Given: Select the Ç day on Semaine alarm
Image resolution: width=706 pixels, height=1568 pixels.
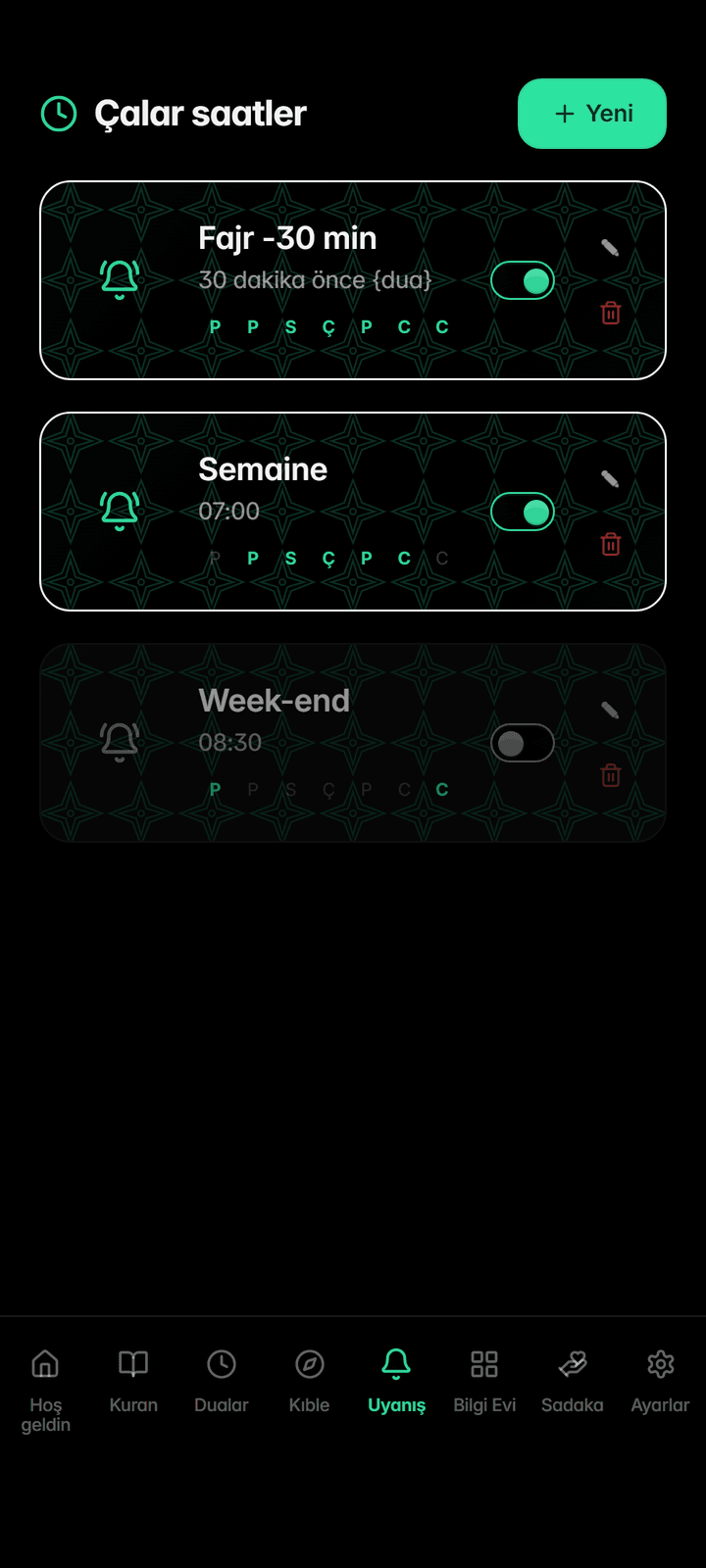Looking at the screenshot, I should (328, 558).
